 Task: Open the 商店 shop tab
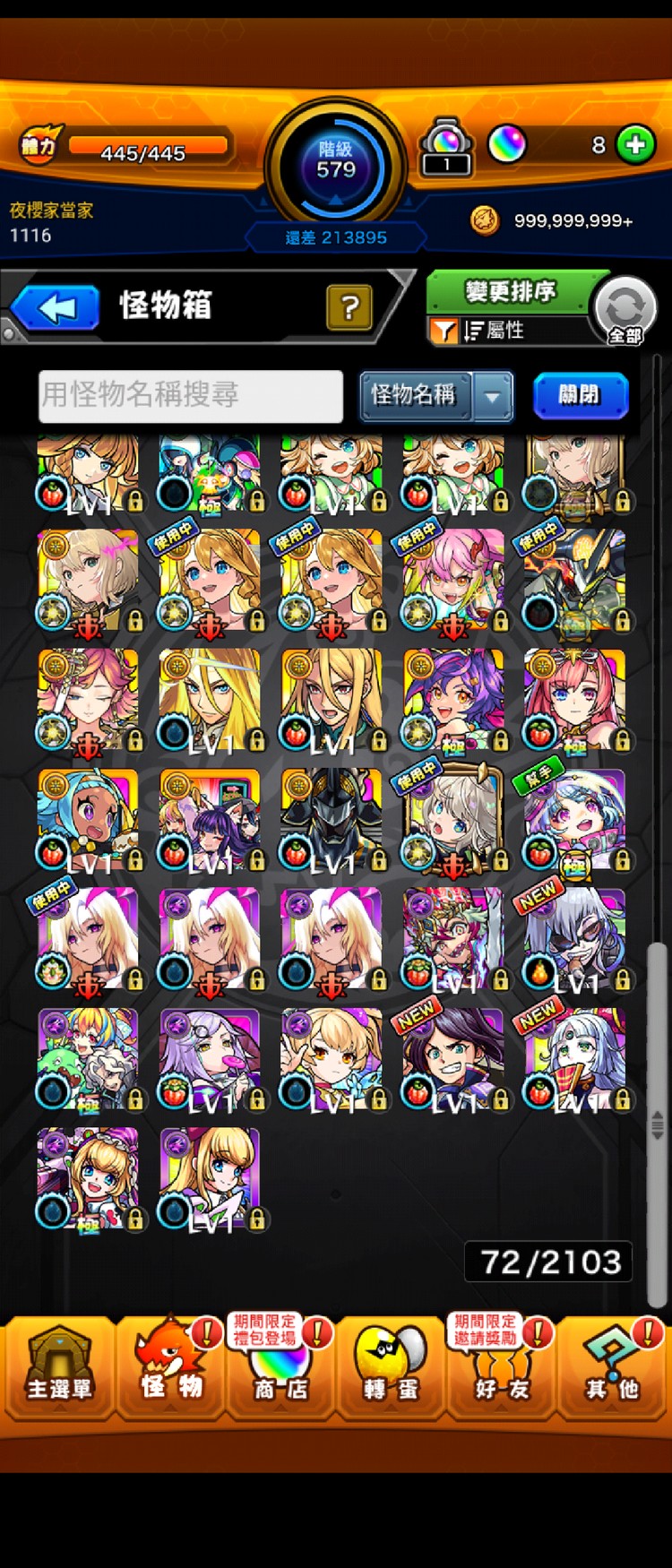[280, 1369]
